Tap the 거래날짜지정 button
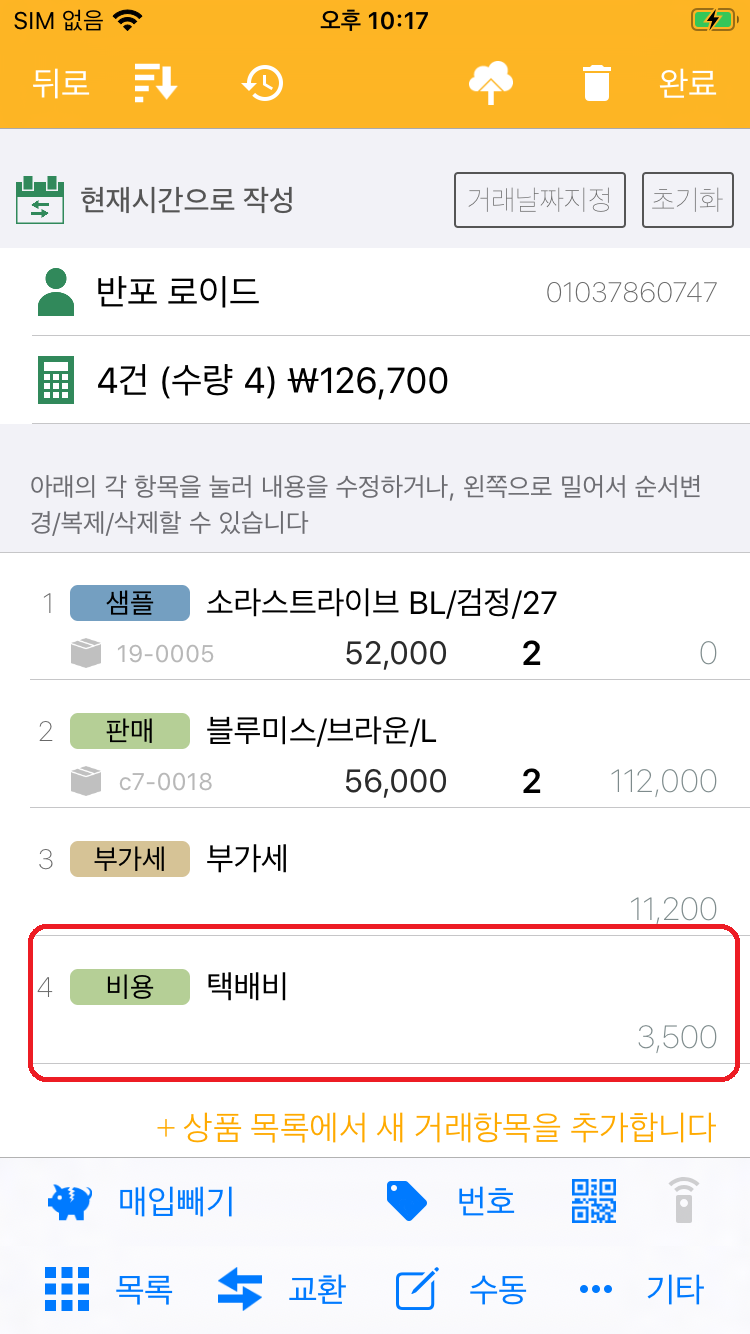The height and width of the screenshot is (1334, 750). (539, 200)
